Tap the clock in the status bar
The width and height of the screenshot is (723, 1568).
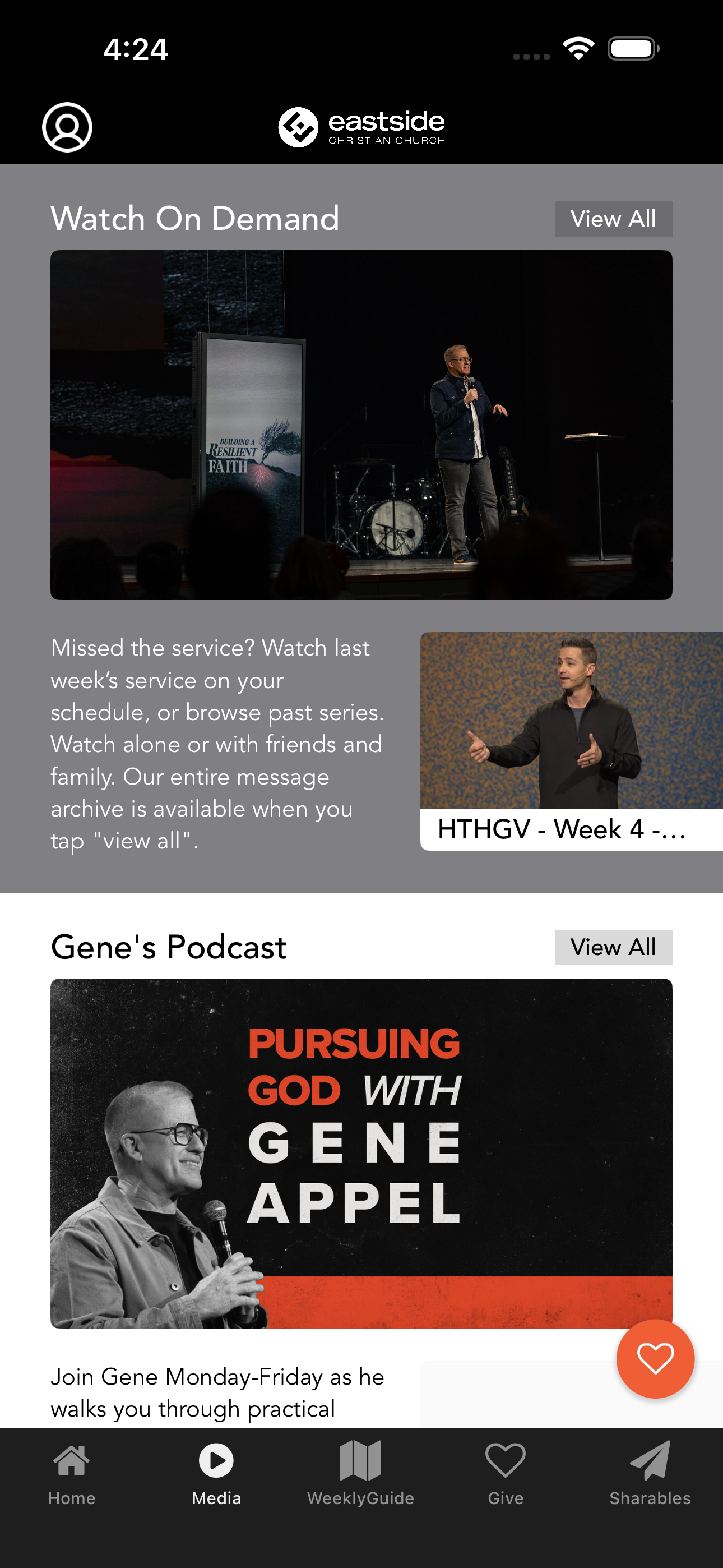tap(137, 50)
